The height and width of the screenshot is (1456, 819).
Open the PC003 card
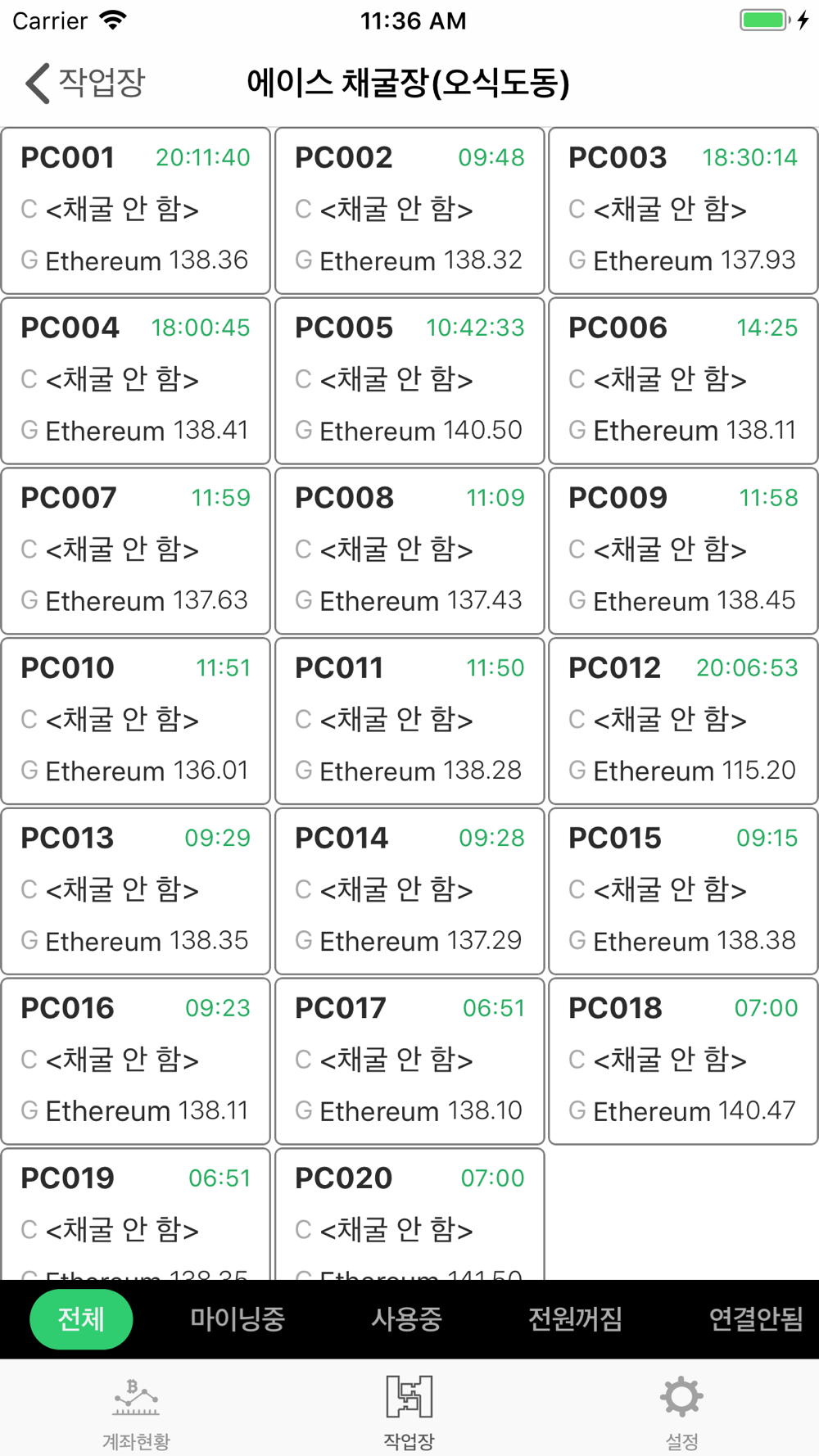[x=683, y=210]
